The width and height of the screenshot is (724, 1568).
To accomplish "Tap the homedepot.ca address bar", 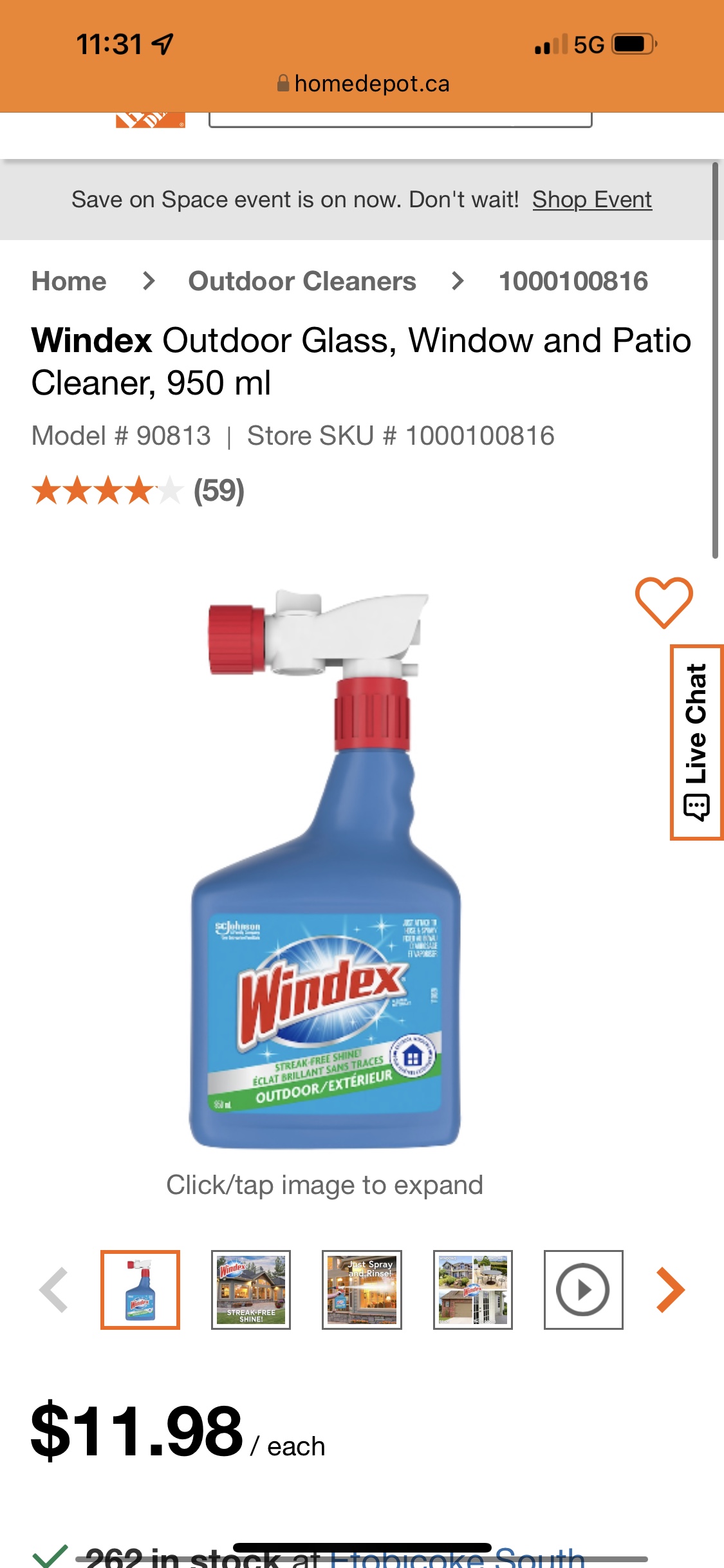I will 362,84.
